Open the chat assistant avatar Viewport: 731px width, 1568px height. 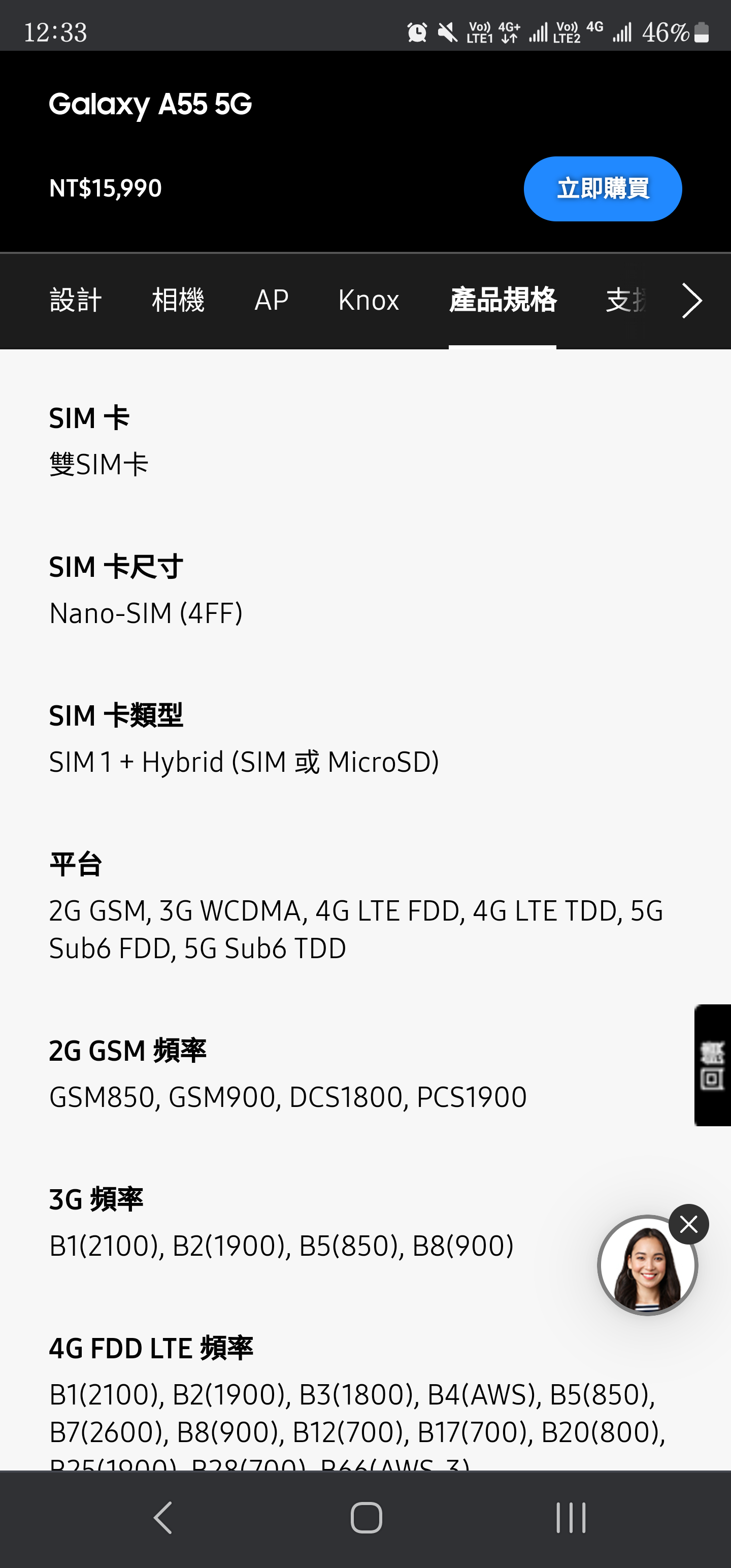[646, 1267]
